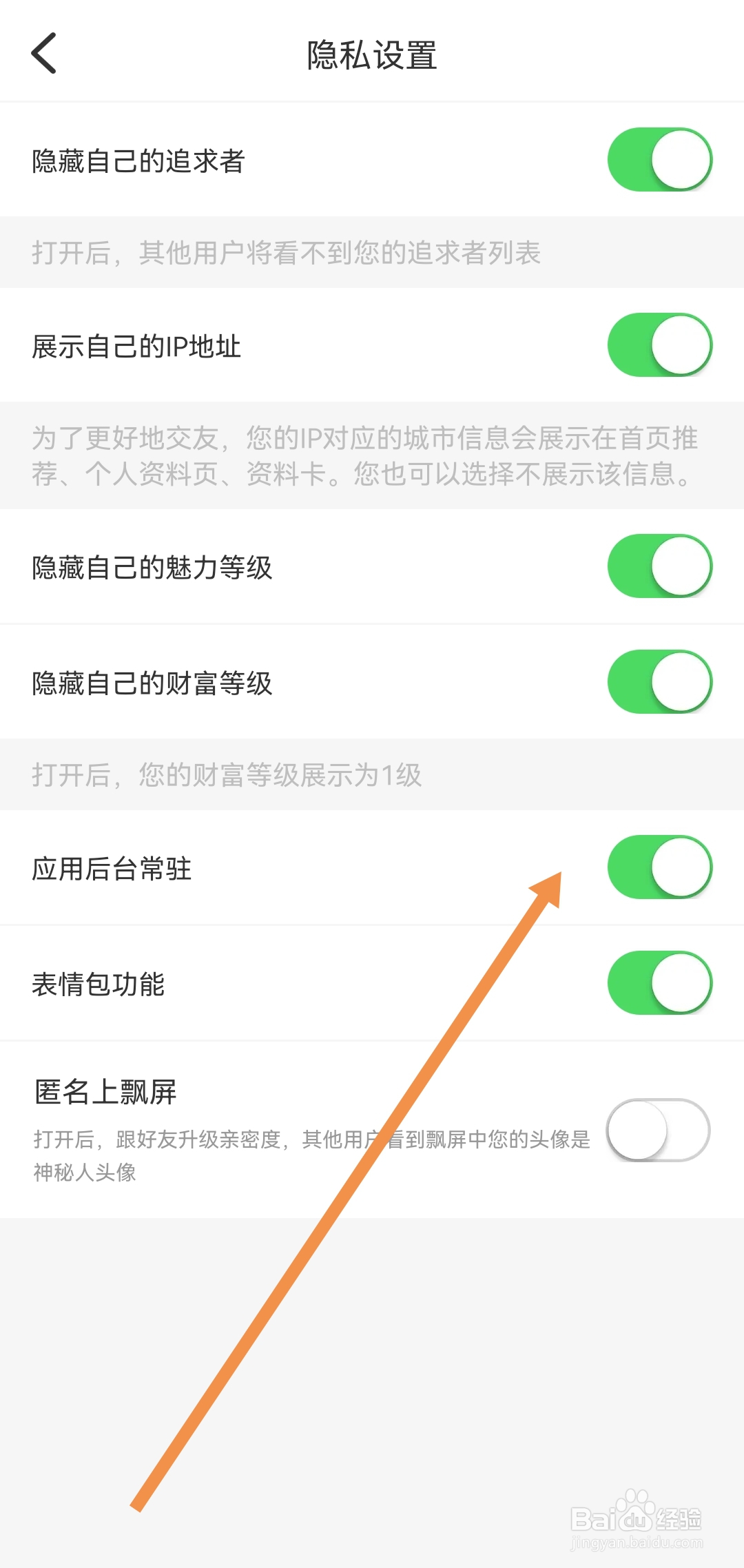
Task: Tap the IP 城市信息 description paragraph
Action: click(364, 456)
